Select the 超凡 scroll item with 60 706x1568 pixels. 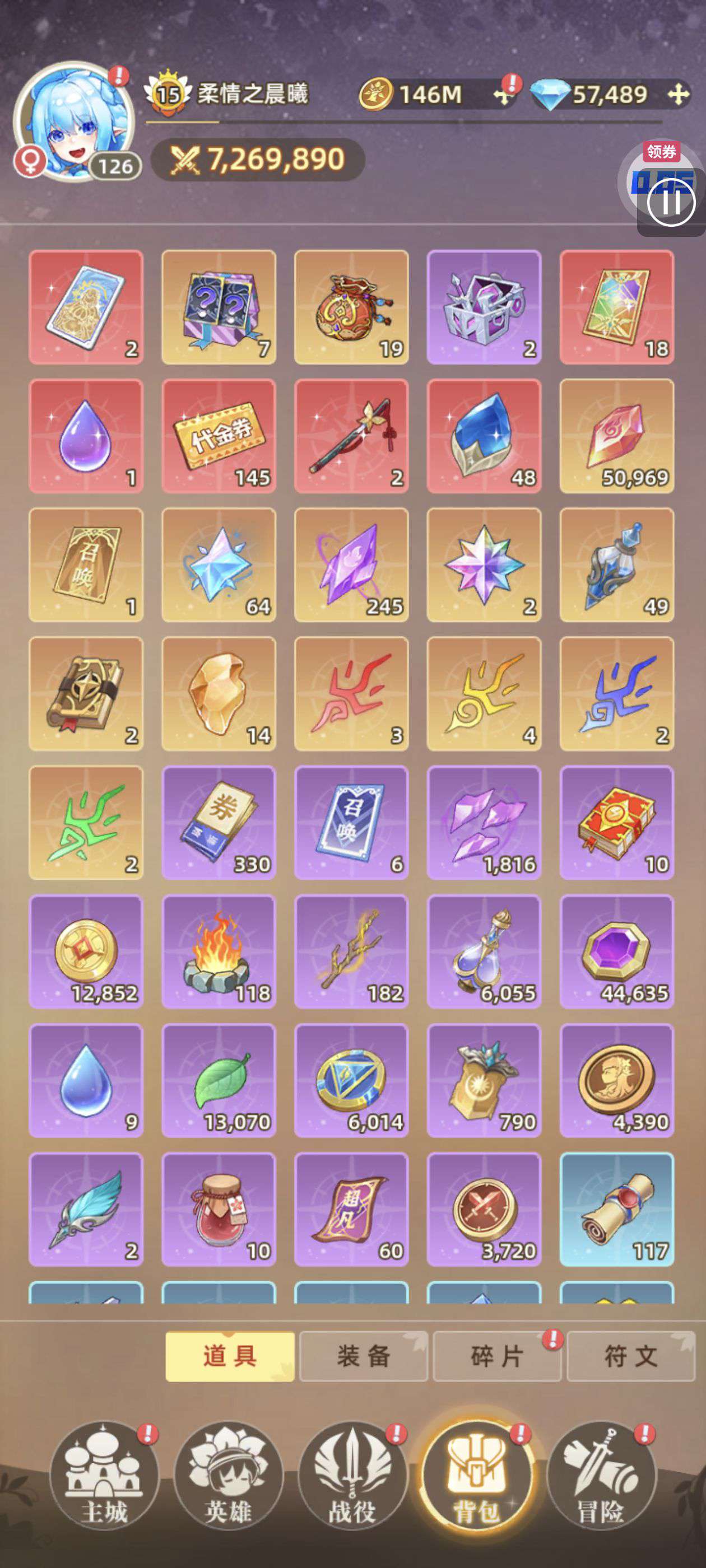(351, 1210)
